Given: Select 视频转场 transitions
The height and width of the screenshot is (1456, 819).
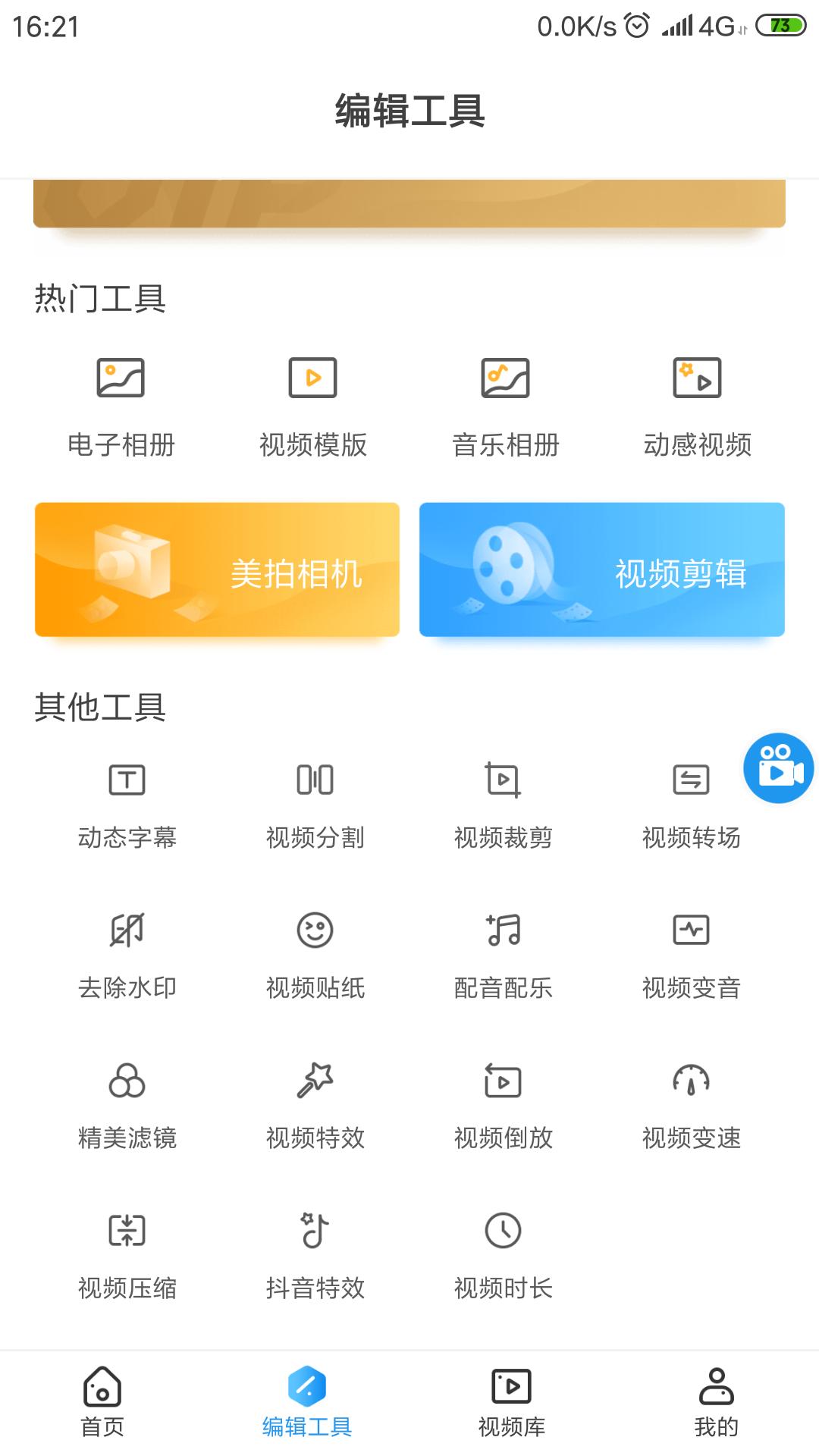Looking at the screenshot, I should (x=692, y=804).
